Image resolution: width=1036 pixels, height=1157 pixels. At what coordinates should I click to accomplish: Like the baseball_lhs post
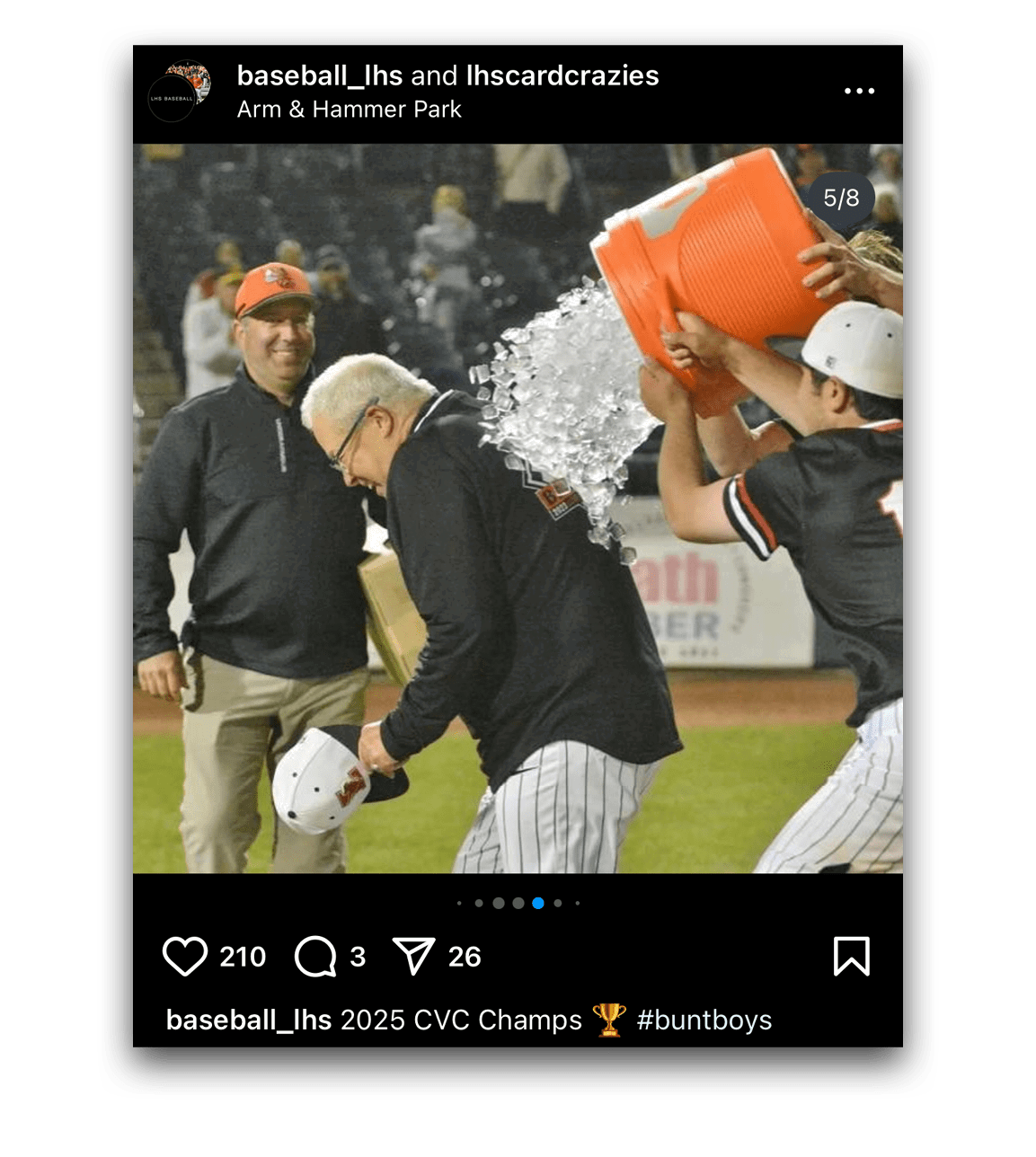pos(185,956)
